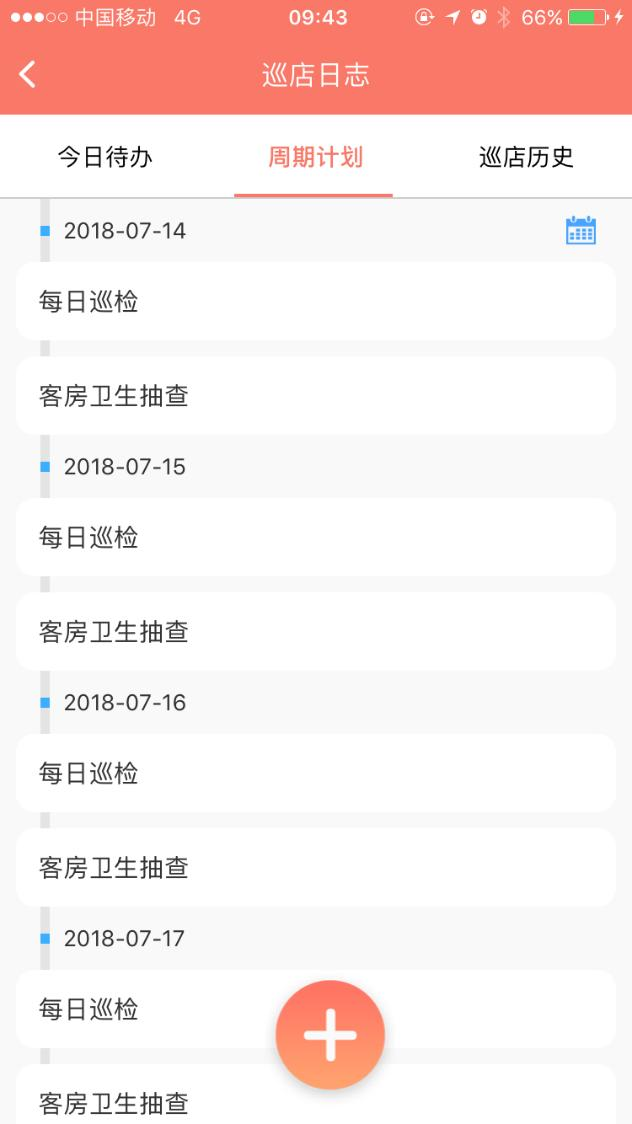This screenshot has width=632, height=1124.
Task: Select the 周期计划 tab
Action: 315,157
